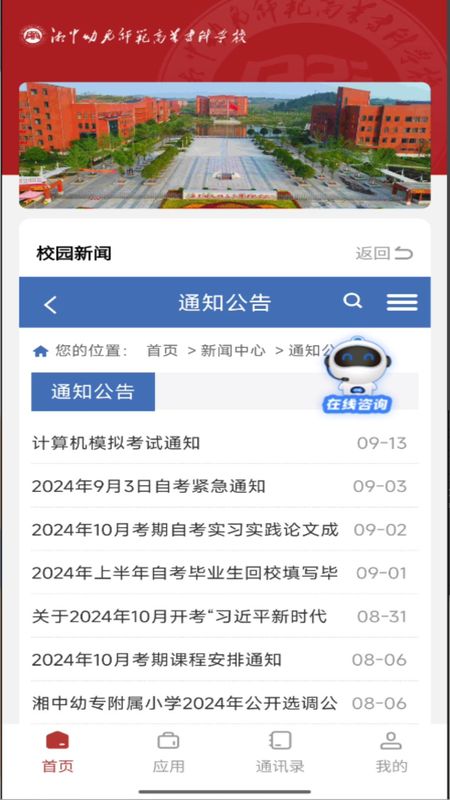450x800 pixels.
Task: Go back using the blue bar arrow
Action: point(50,305)
